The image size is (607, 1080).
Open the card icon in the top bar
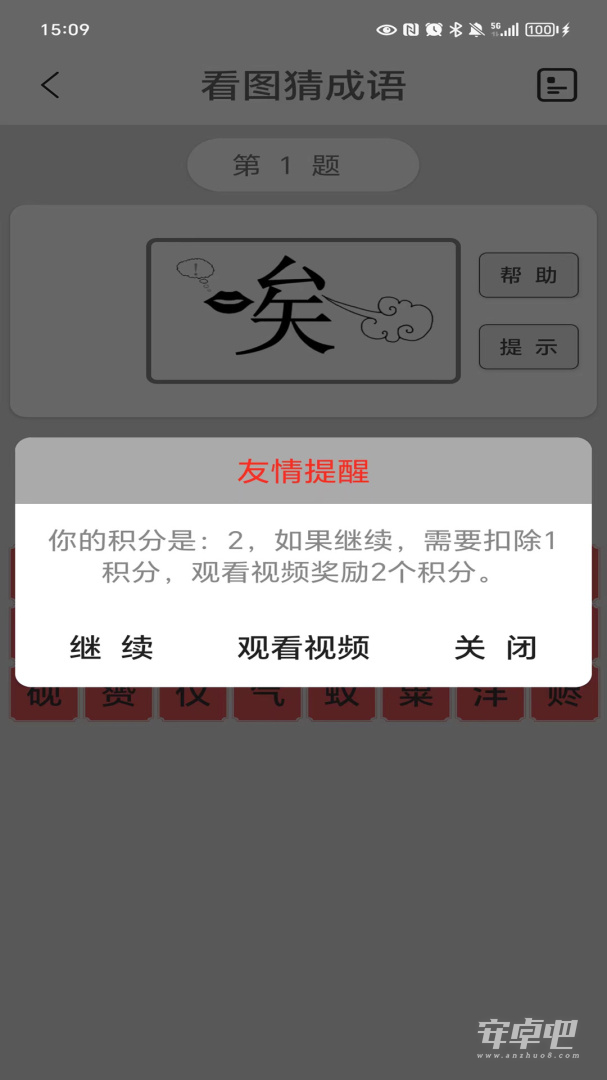[x=557, y=85]
